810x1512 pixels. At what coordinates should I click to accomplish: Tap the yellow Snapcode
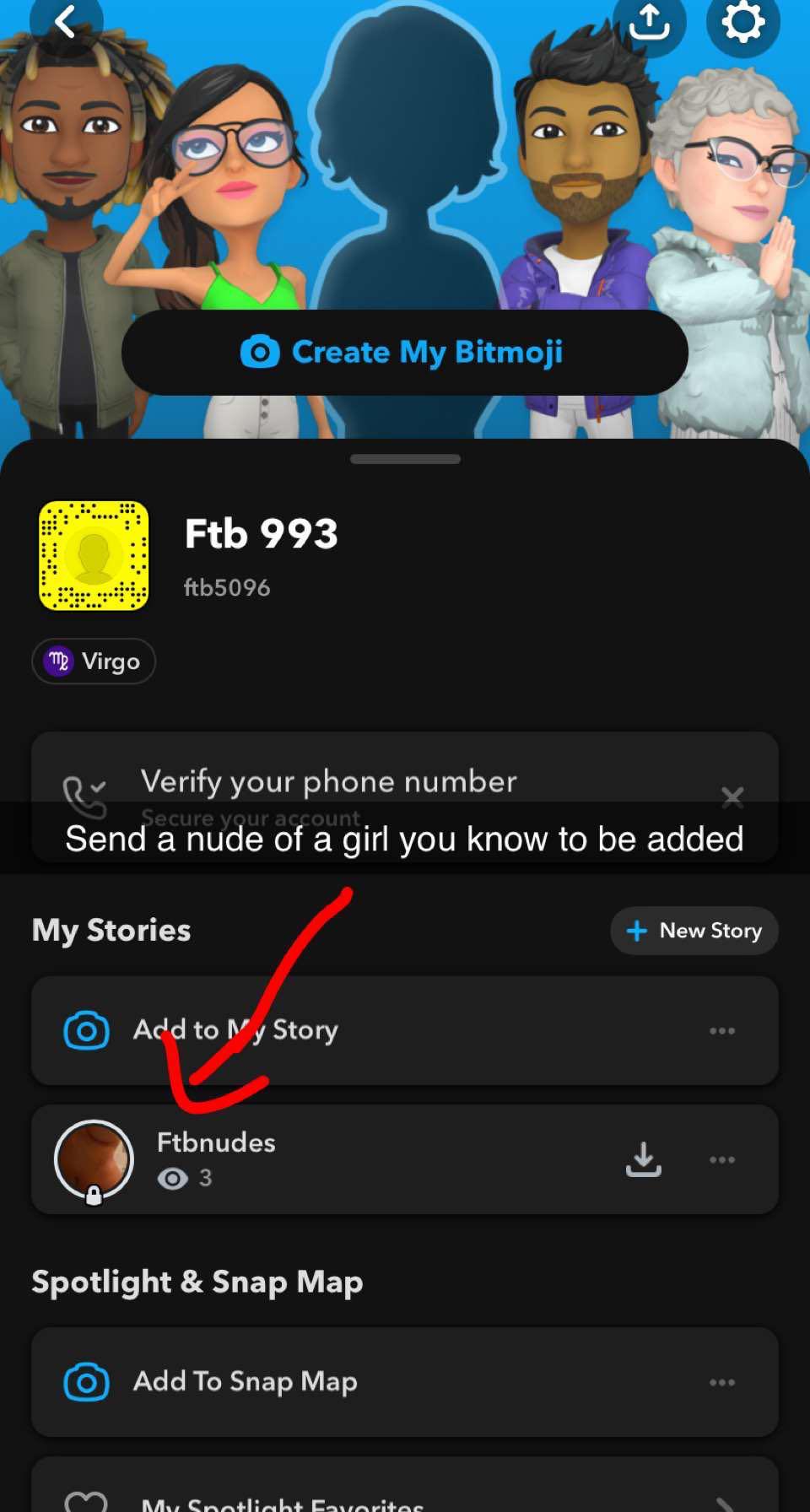coord(94,557)
